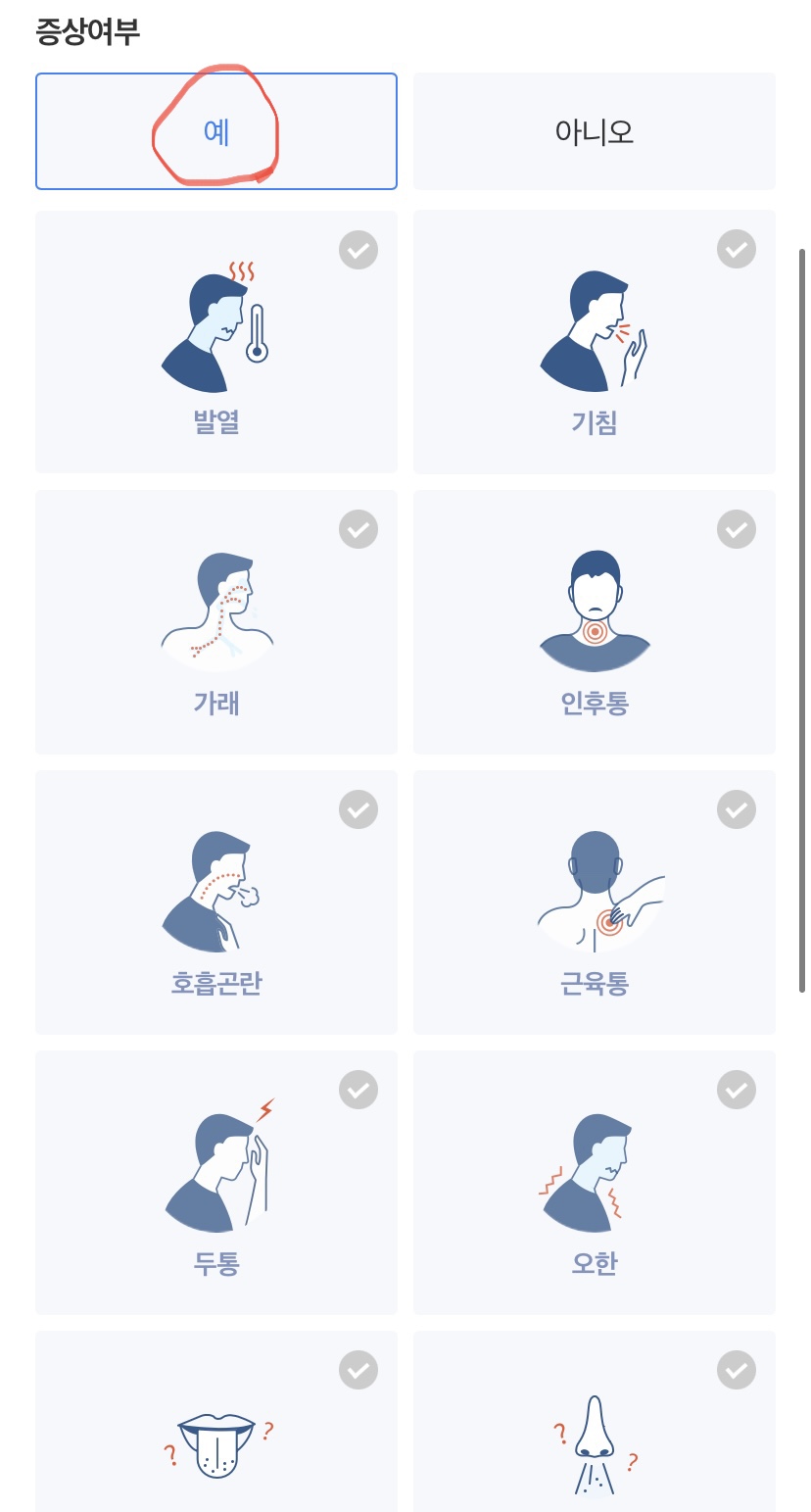
Task: Check the 발열 symptom card
Action: click(216, 342)
